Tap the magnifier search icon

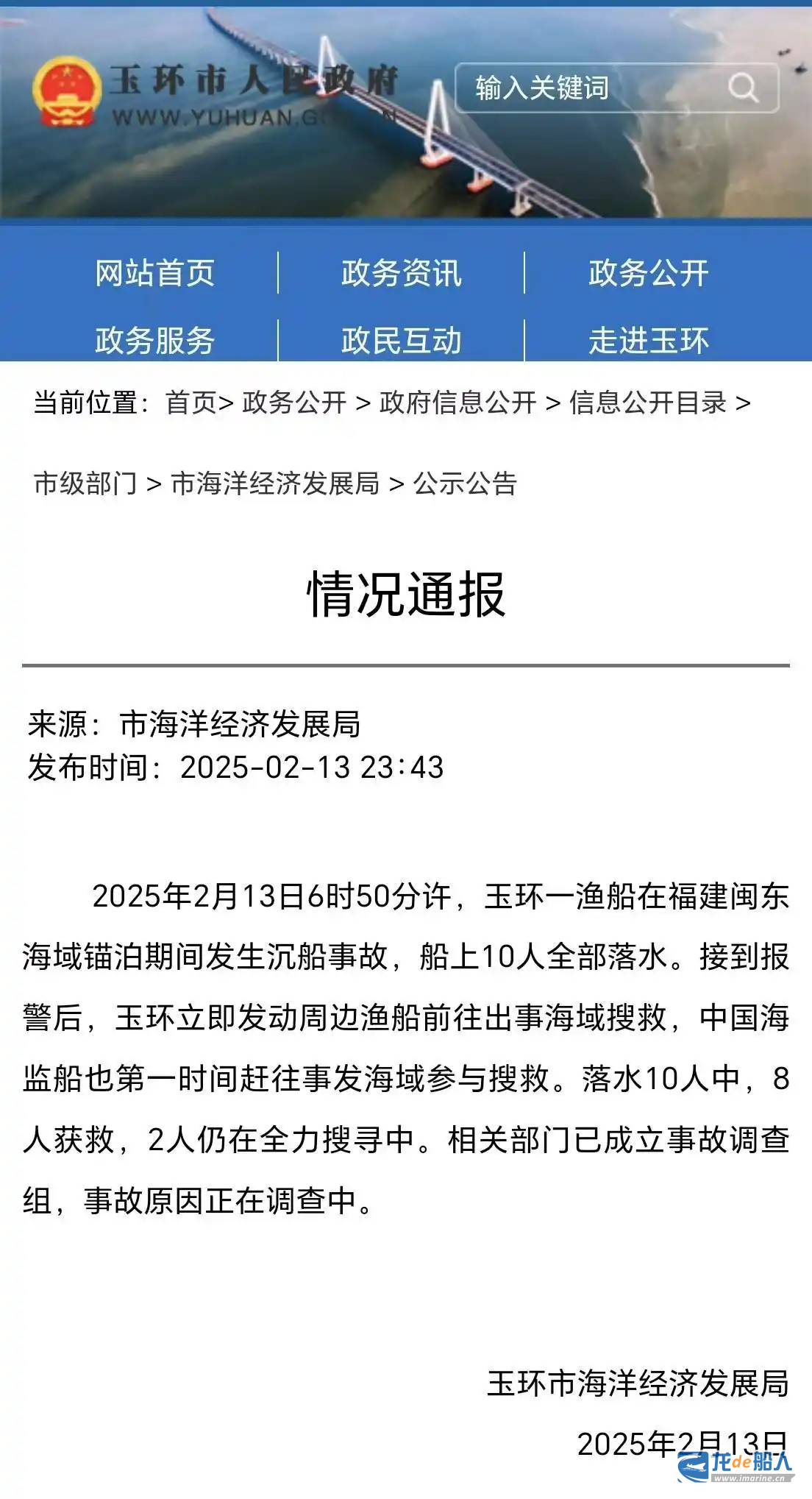tap(743, 88)
